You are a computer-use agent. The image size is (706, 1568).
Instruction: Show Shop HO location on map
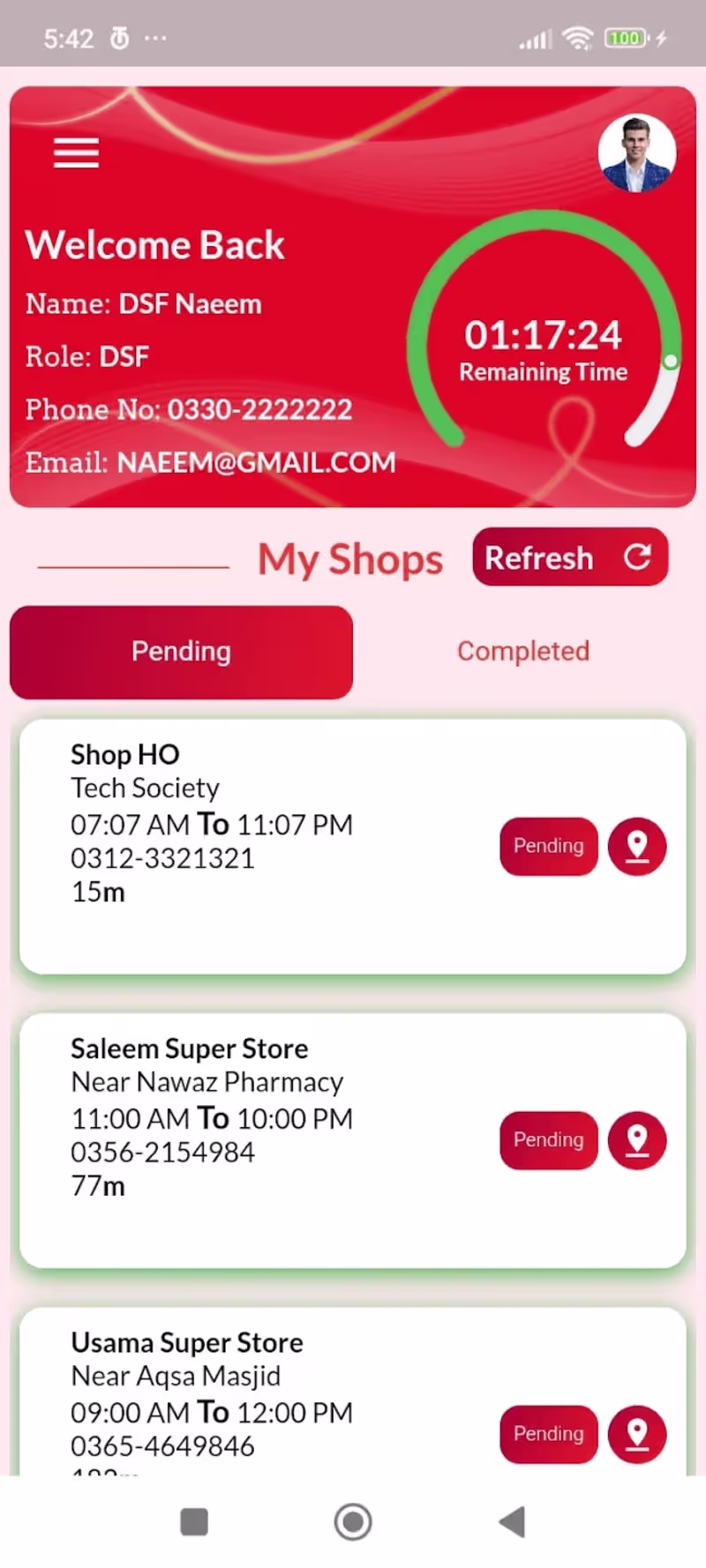pyautogui.click(x=637, y=847)
